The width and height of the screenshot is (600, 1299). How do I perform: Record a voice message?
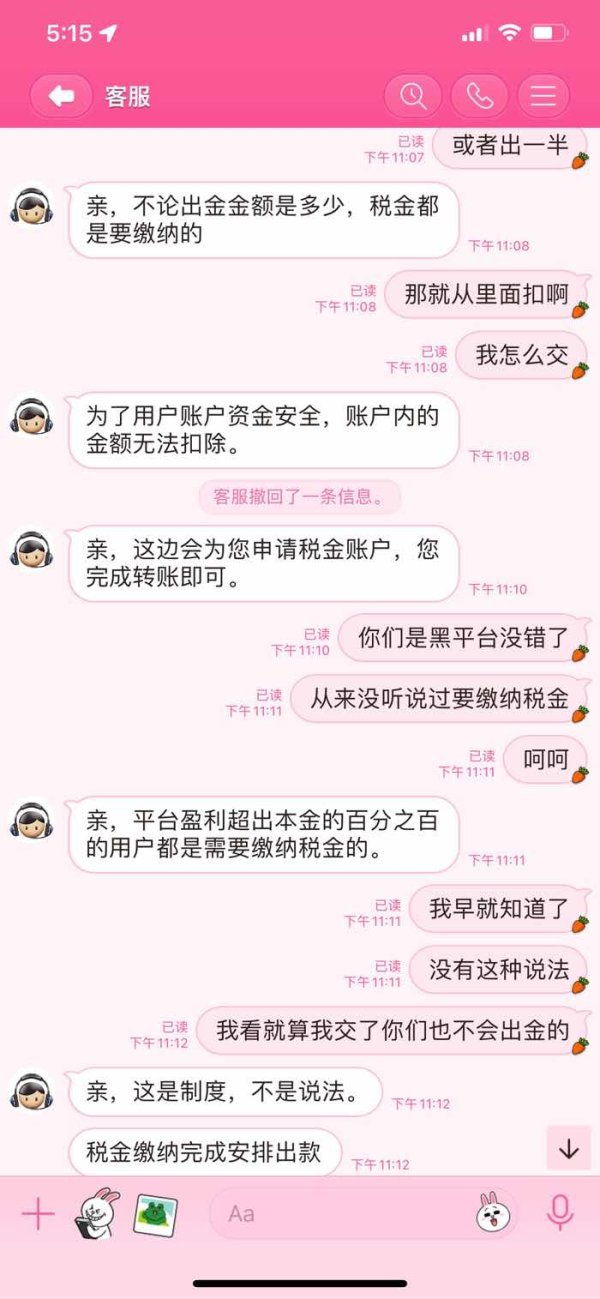560,1213
